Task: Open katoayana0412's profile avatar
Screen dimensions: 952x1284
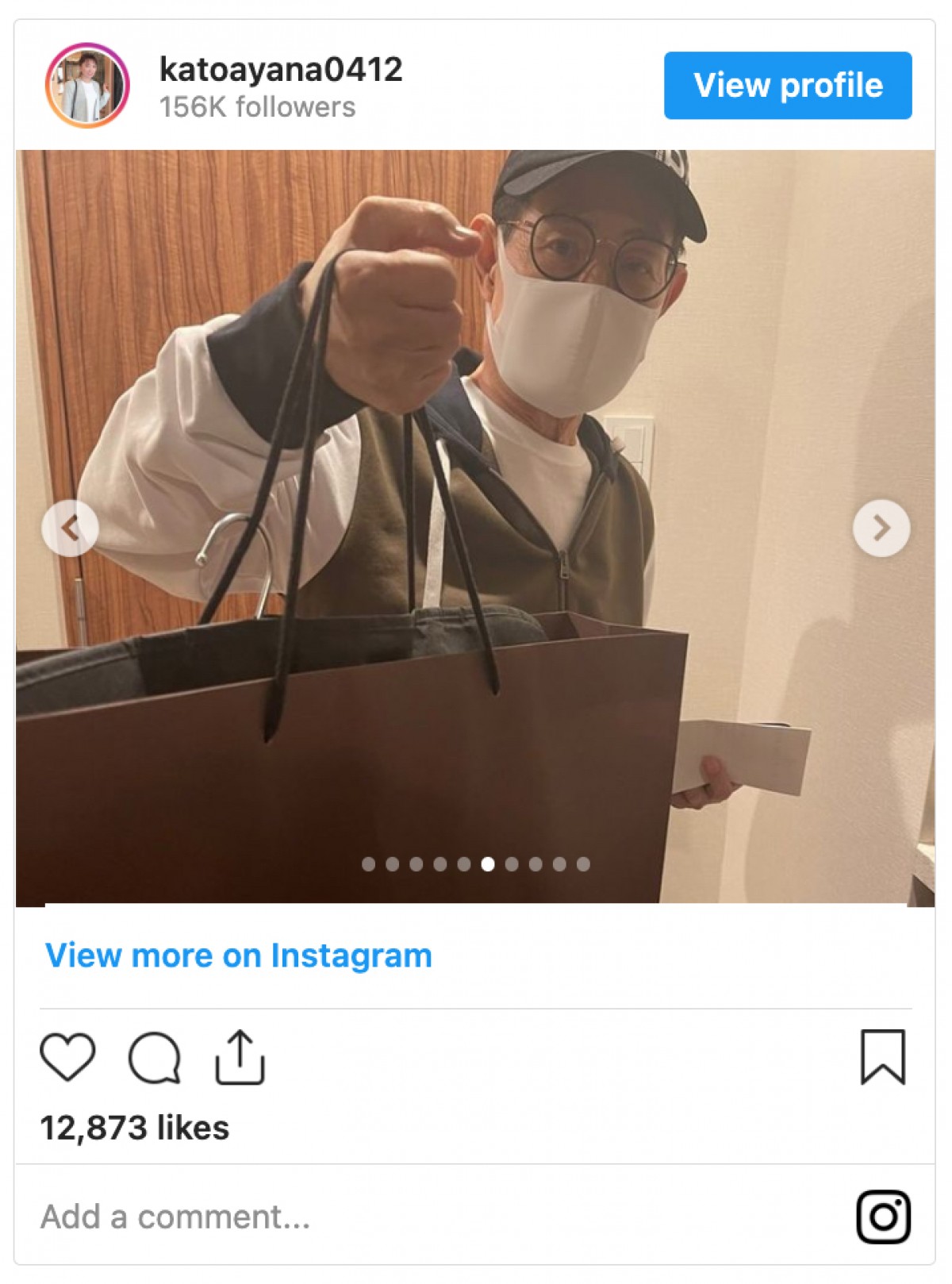Action: [x=87, y=86]
